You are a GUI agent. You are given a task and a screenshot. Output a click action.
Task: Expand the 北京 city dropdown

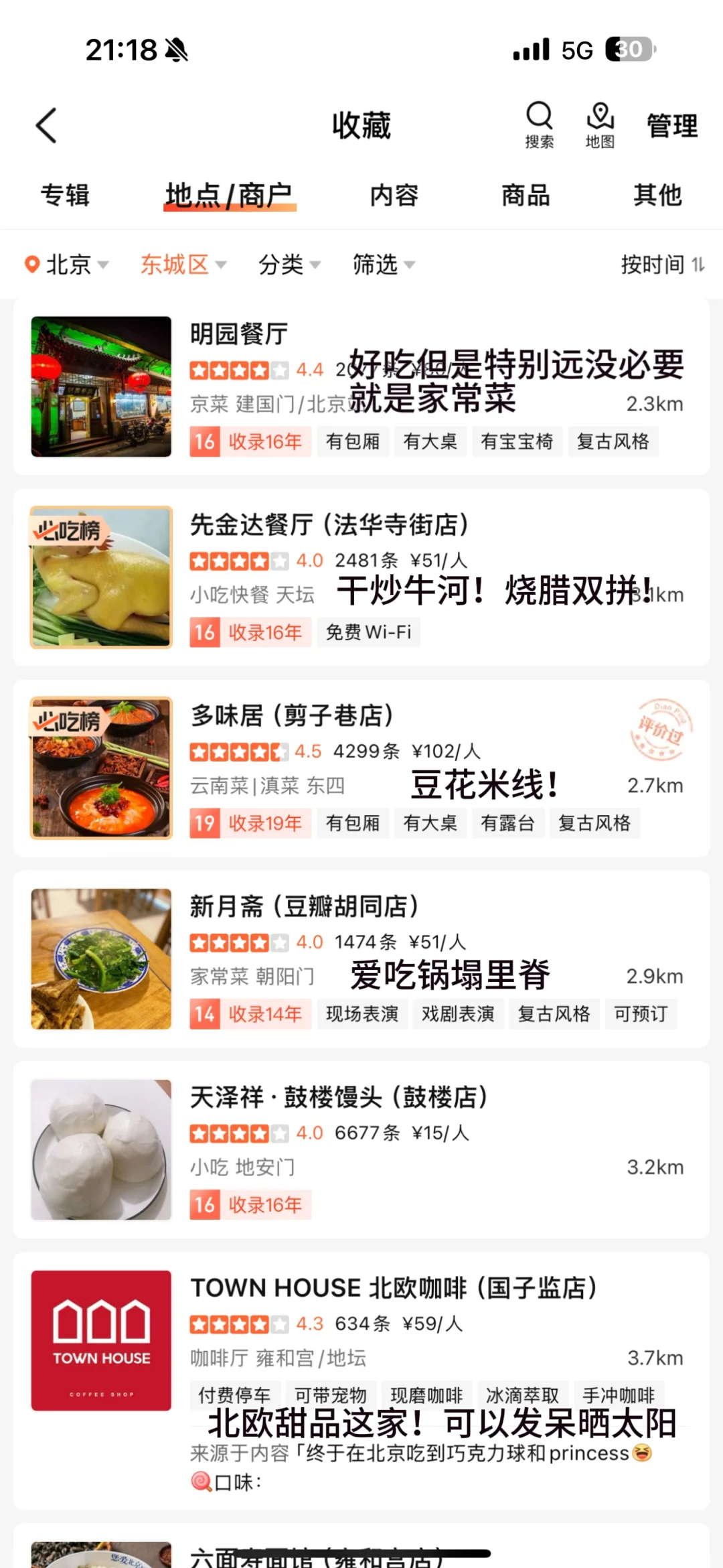coord(67,265)
